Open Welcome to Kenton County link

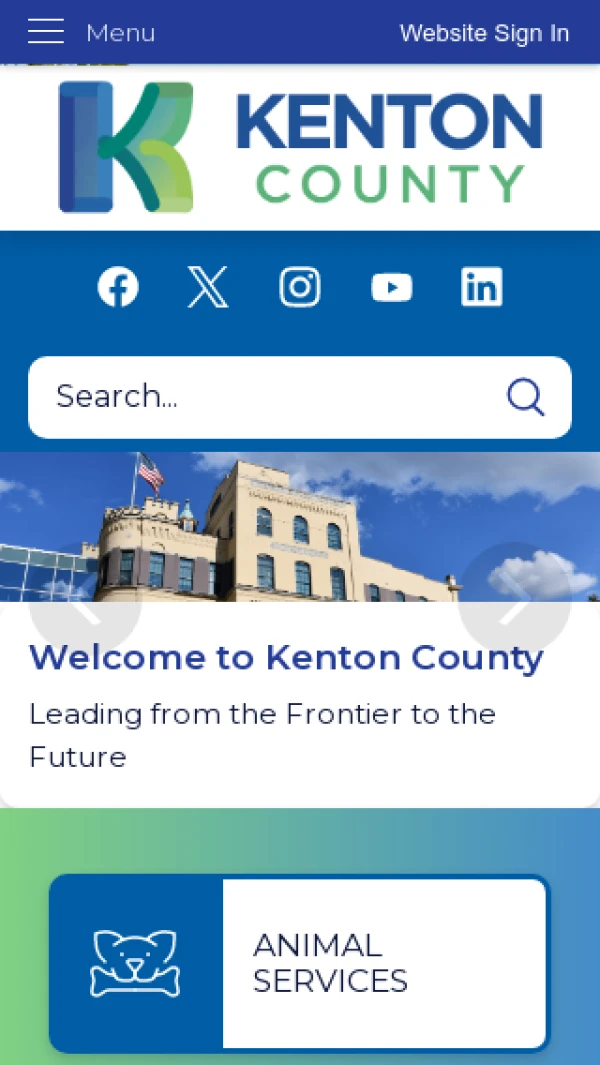286,658
